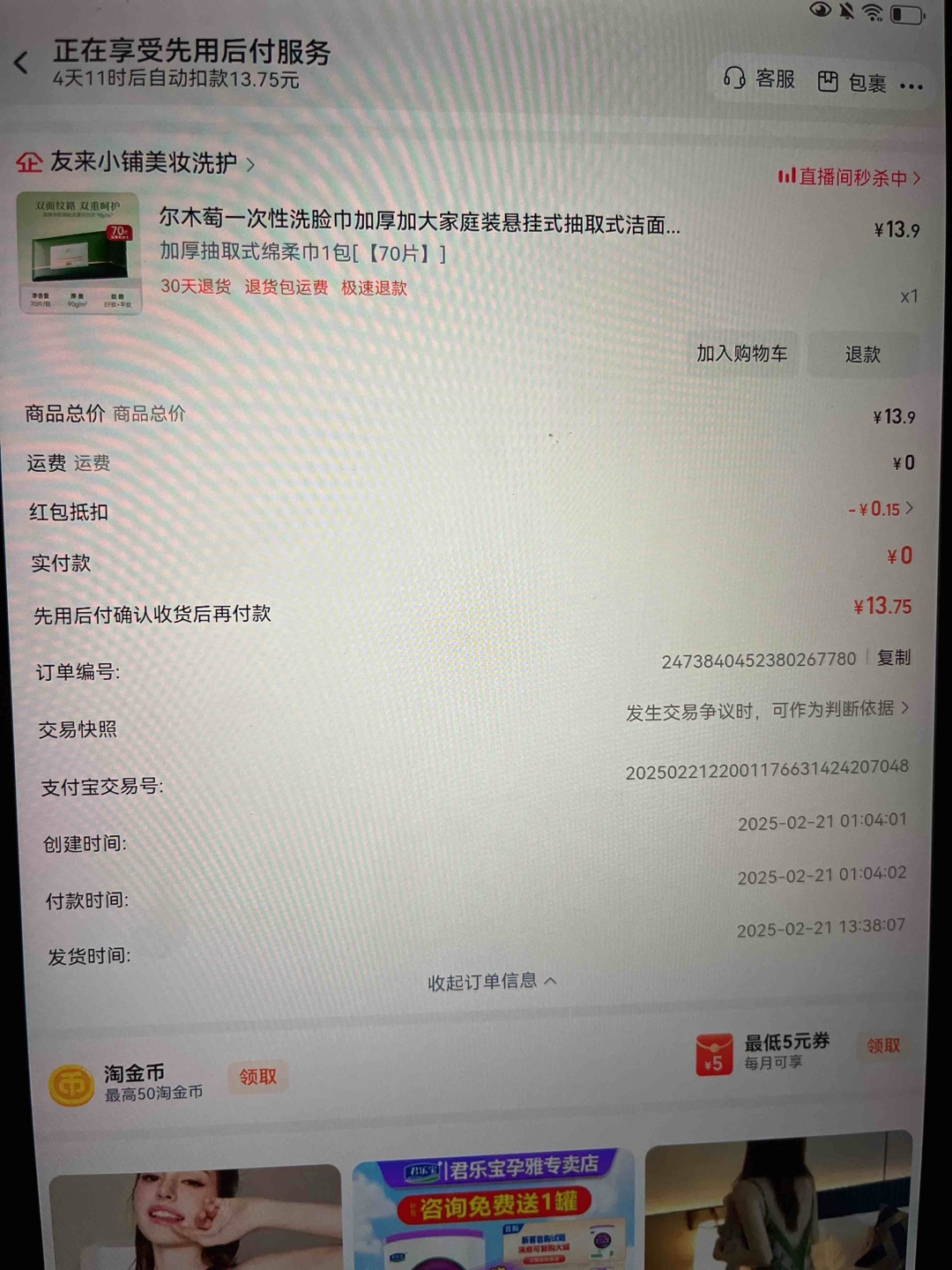Open the 直播间秒杀中 live stream link
The height and width of the screenshot is (1270, 952).
[850, 177]
